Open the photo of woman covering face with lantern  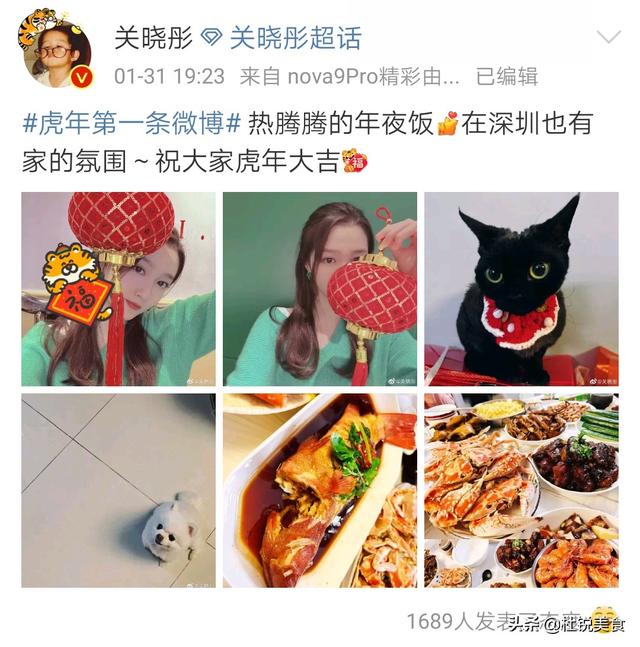319,289
